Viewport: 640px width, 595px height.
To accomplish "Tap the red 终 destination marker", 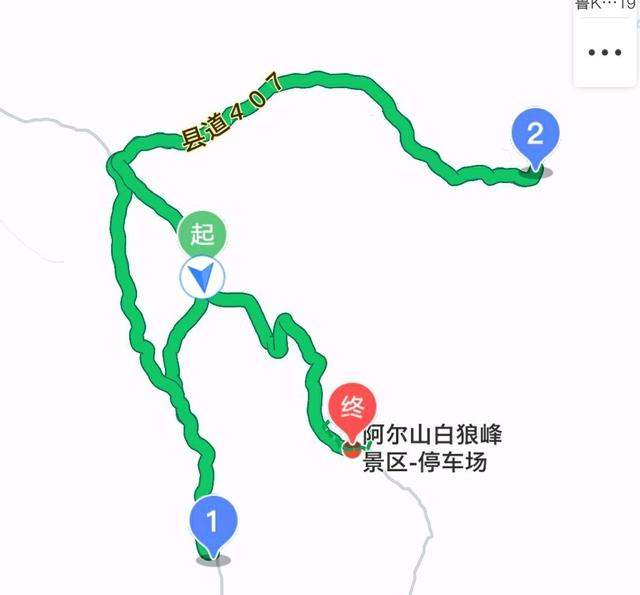I will [352, 409].
